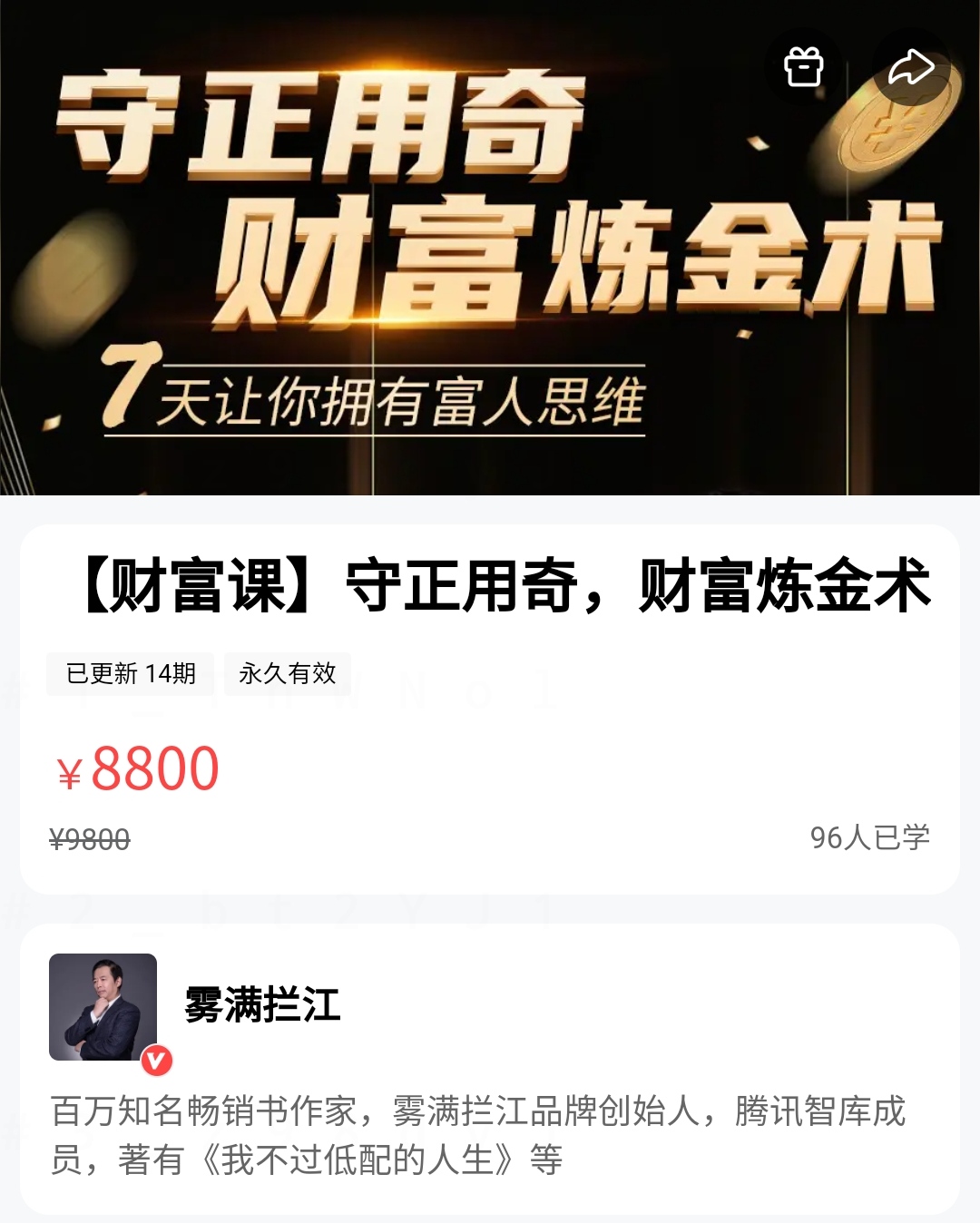Screen dimensions: 980x1223
Task: Open the gift icon on the banner
Action: [x=803, y=66]
